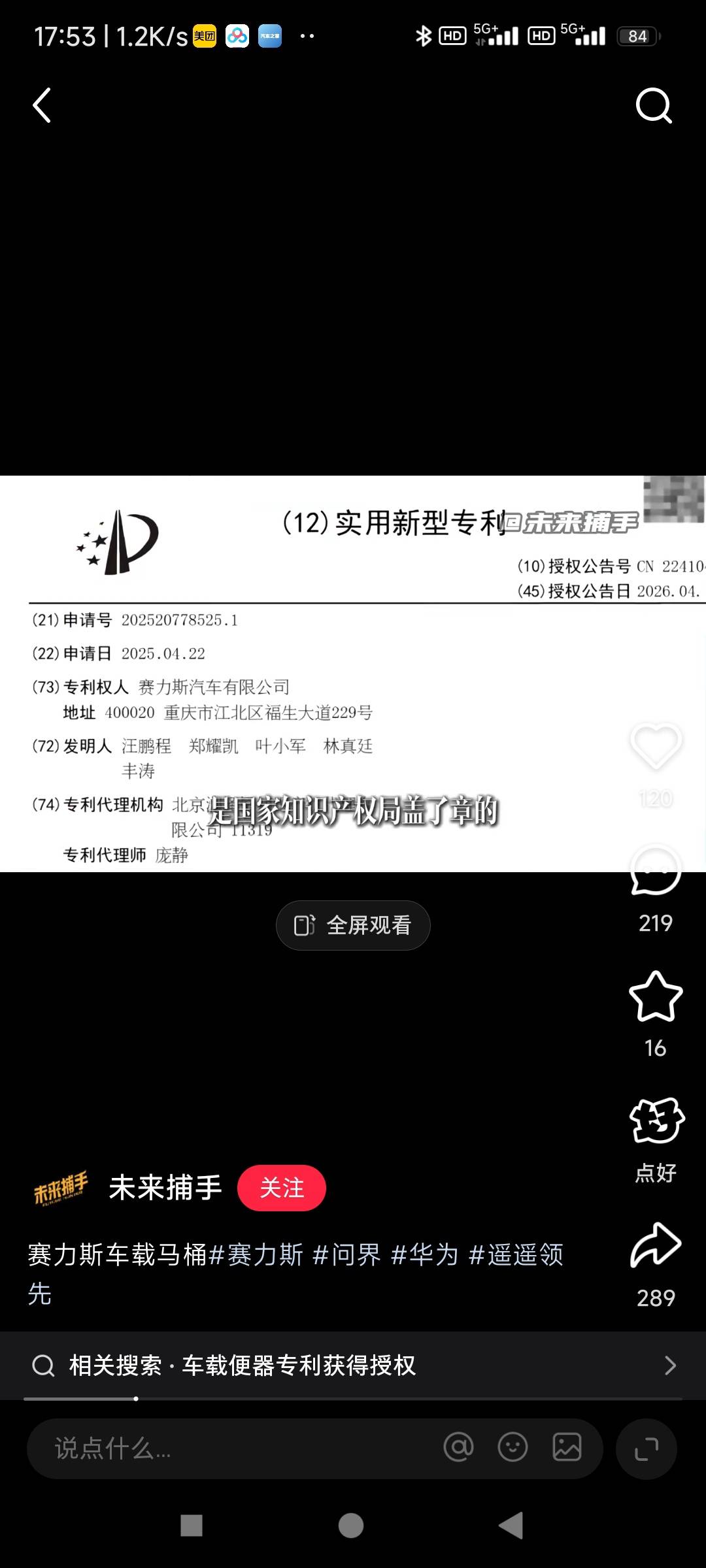Open the #问界 hashtag
The height and width of the screenshot is (1568, 706).
pyautogui.click(x=347, y=1254)
